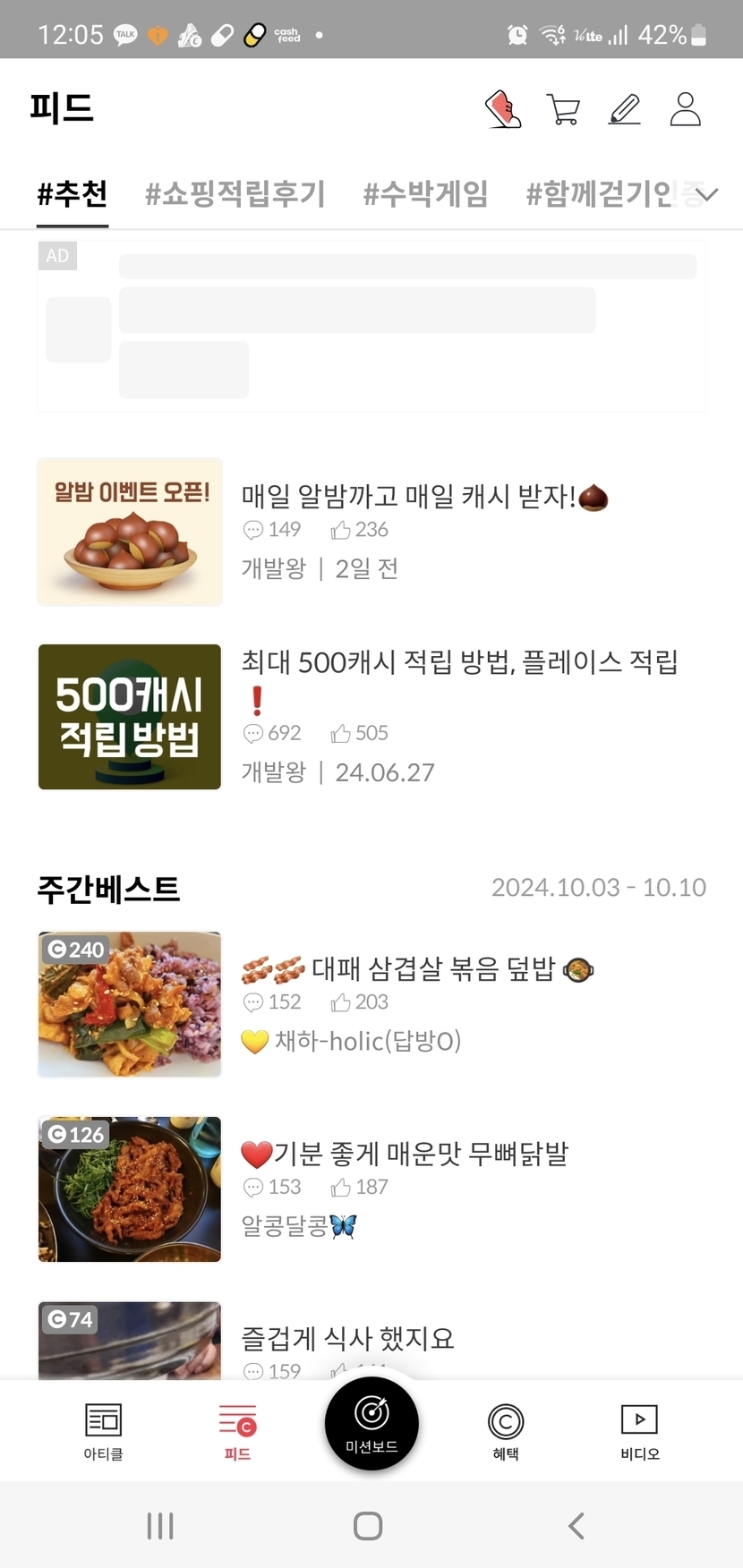
Task: Go to the 아티클 tab
Action: pos(103,1430)
